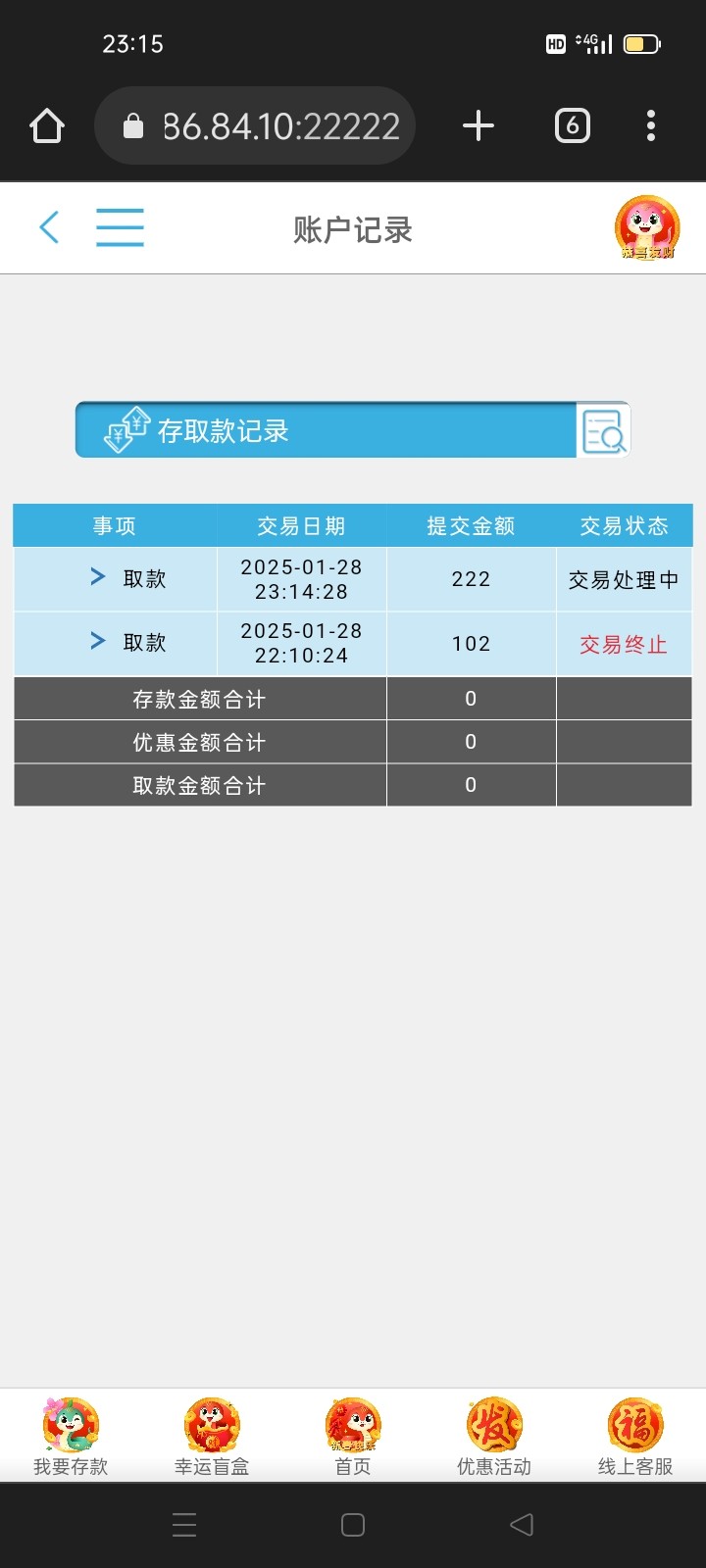Image resolution: width=706 pixels, height=1568 pixels.
Task: Contact 线上客服 support
Action: tap(635, 1437)
